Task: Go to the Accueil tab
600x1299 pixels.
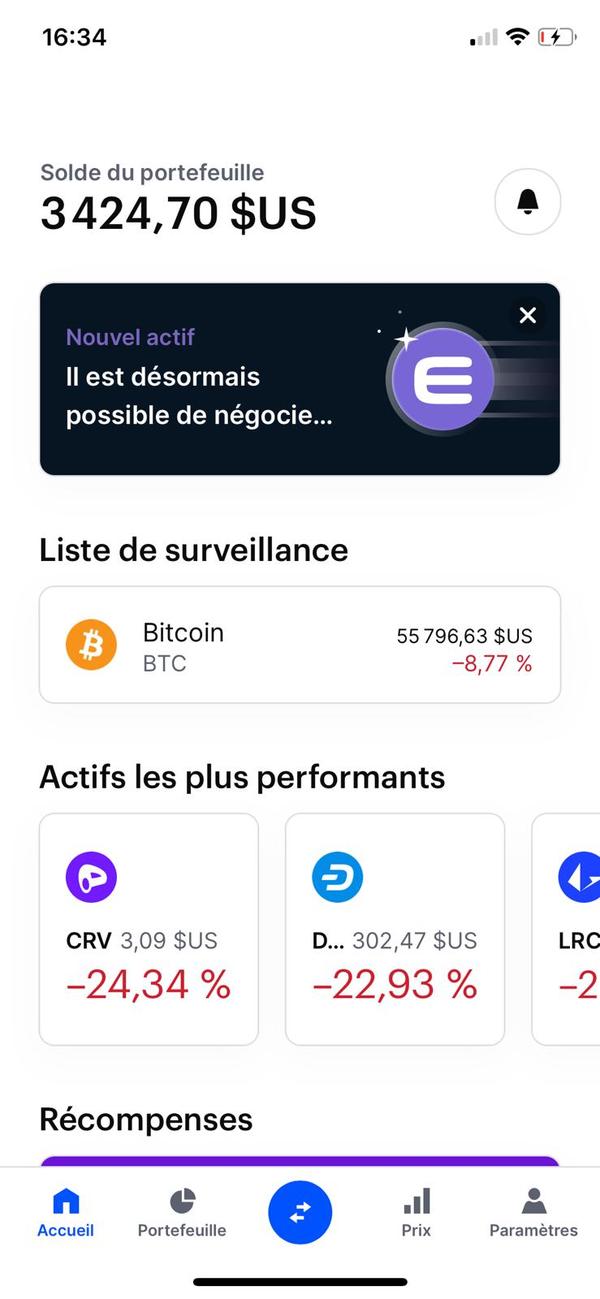Action: coord(66,1212)
